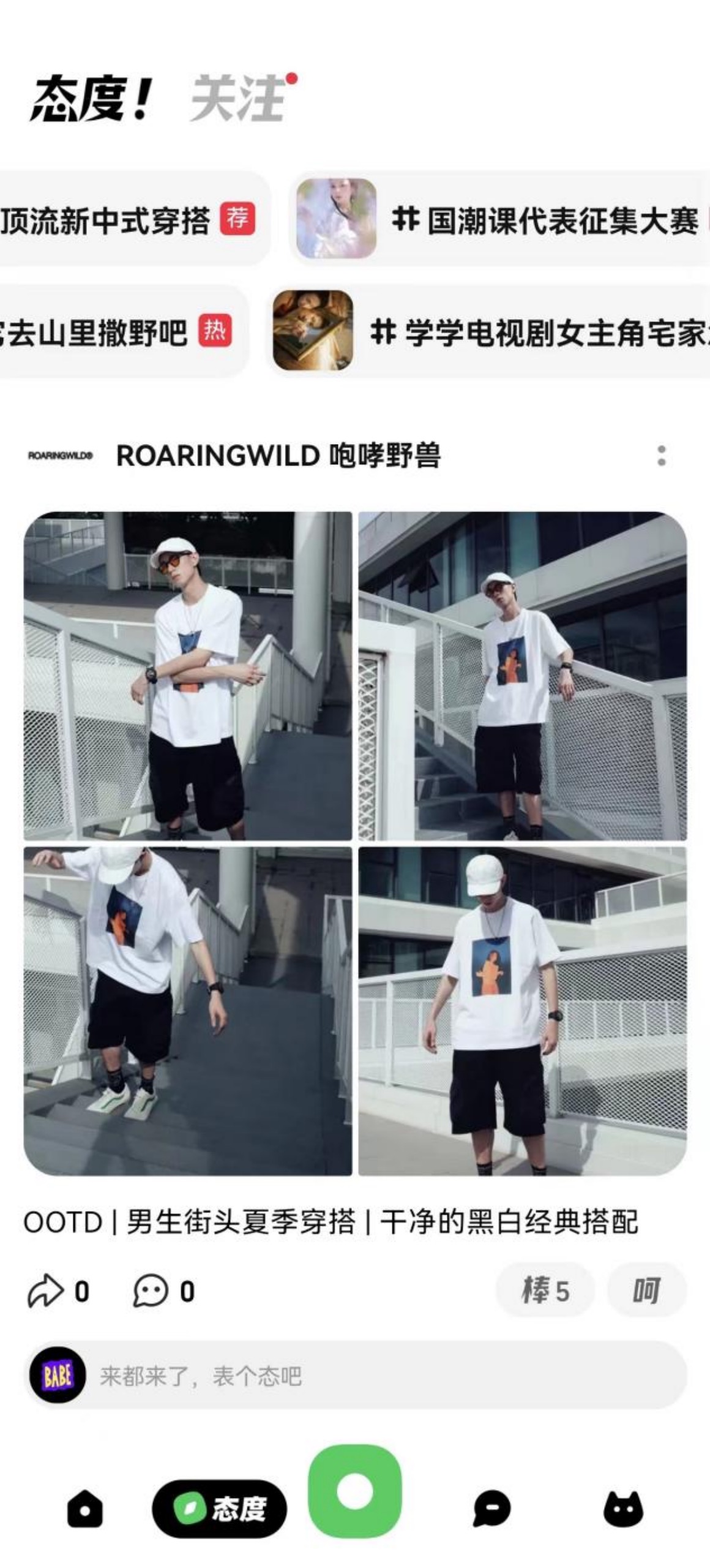Tap the 呵 reaction button
This screenshot has width=710, height=1568.
(646, 1291)
